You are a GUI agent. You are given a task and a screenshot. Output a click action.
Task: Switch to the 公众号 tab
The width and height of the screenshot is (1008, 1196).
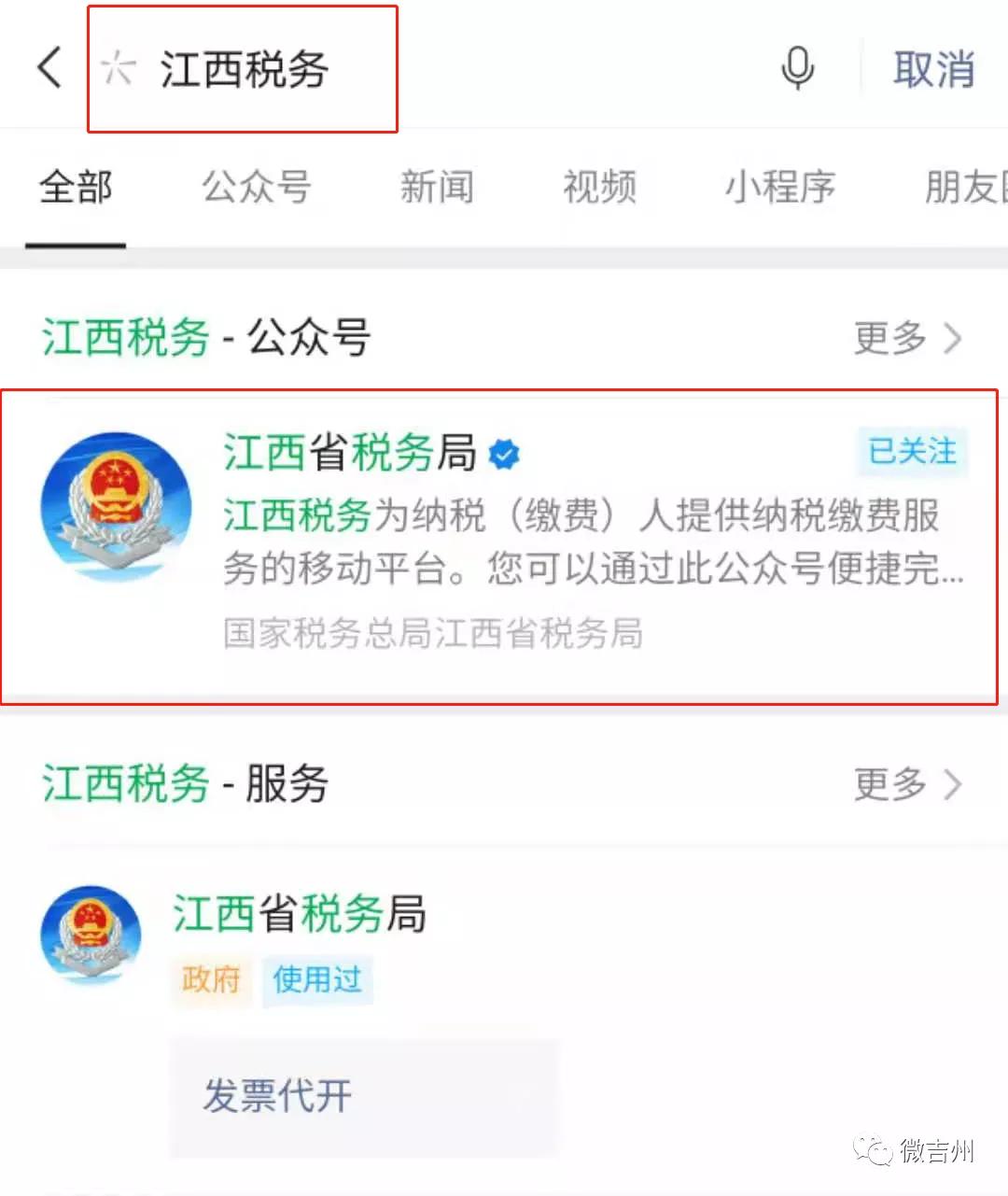257,188
